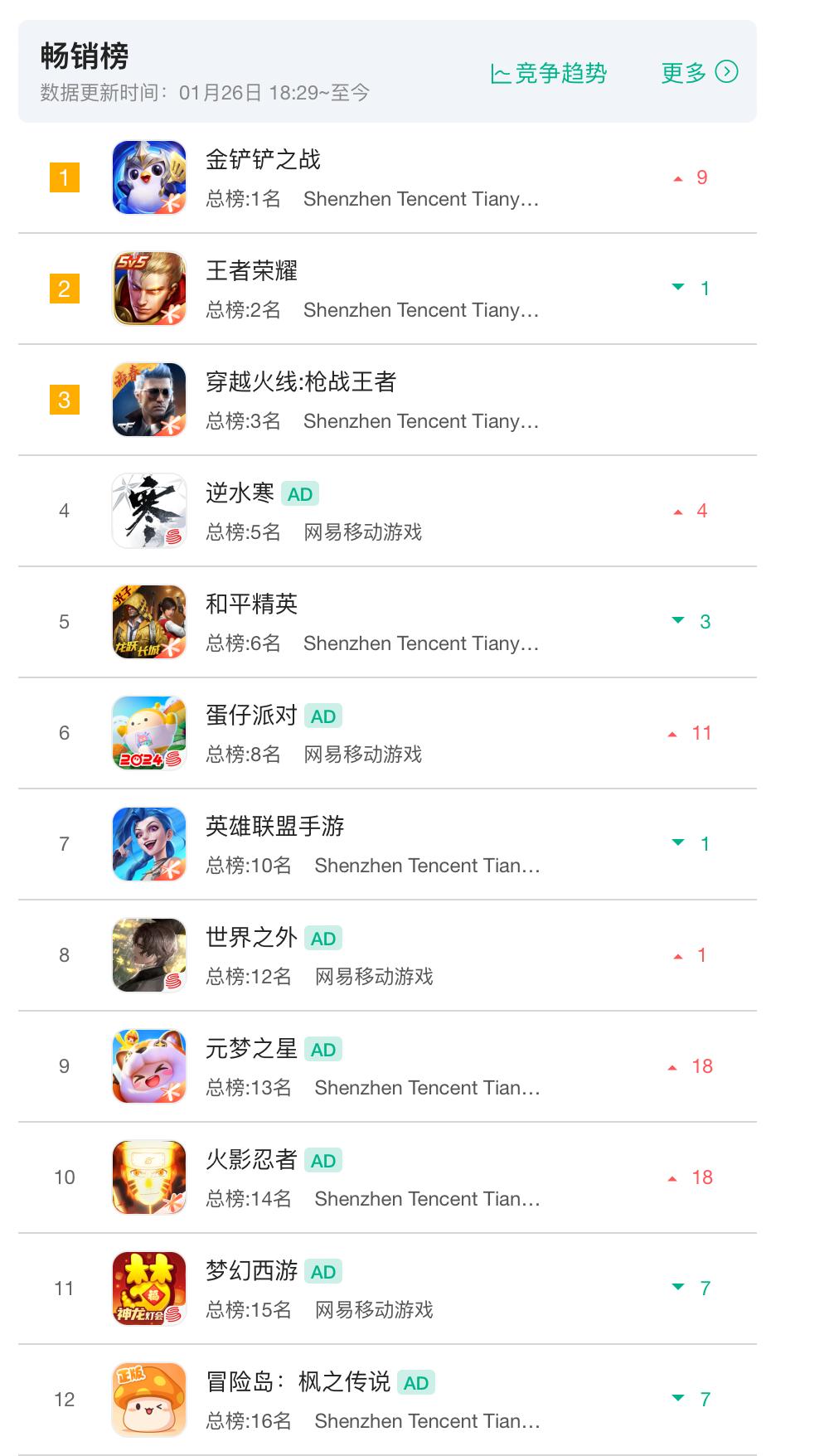
Task: Select 王者荣耀 in the list
Action: pos(387,289)
